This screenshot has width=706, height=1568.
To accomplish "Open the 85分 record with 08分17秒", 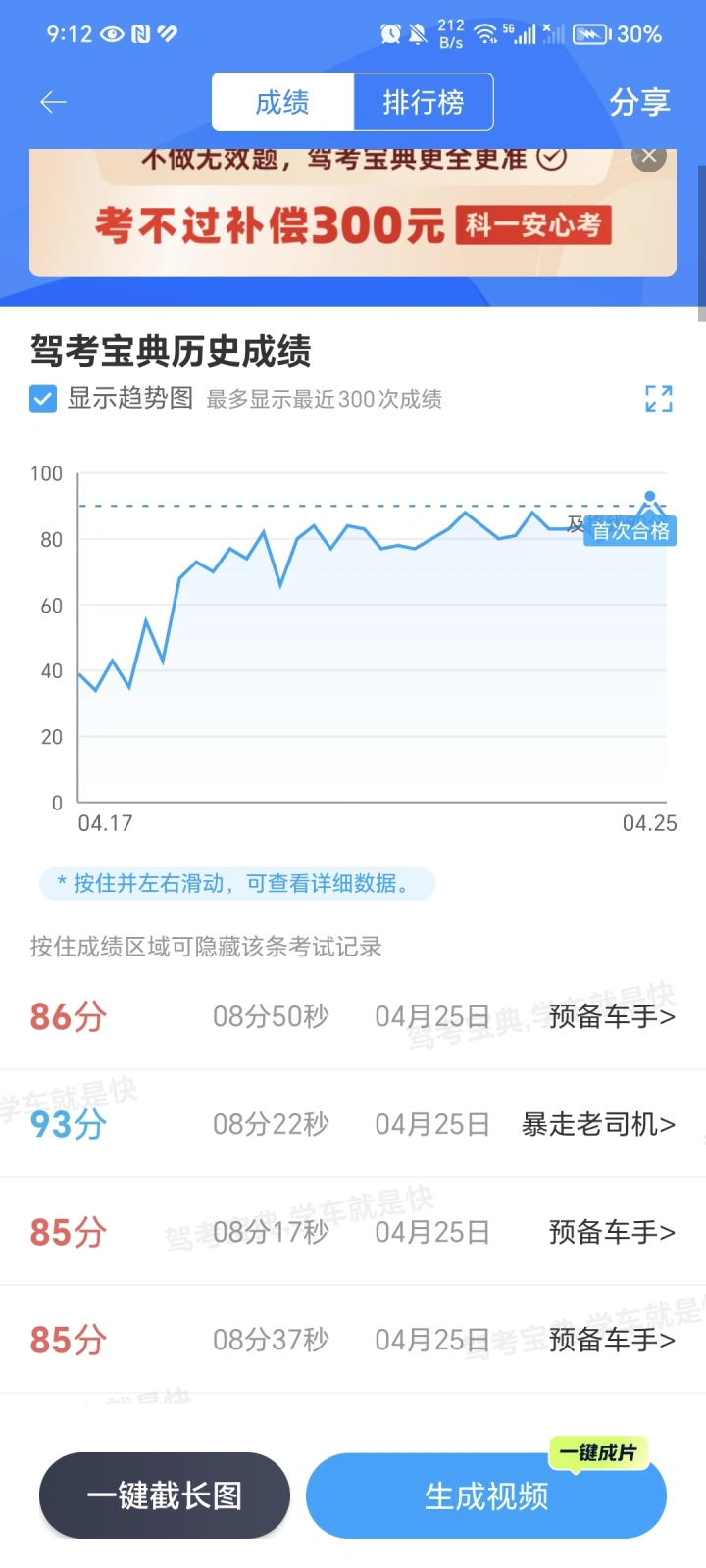I will point(353,1232).
